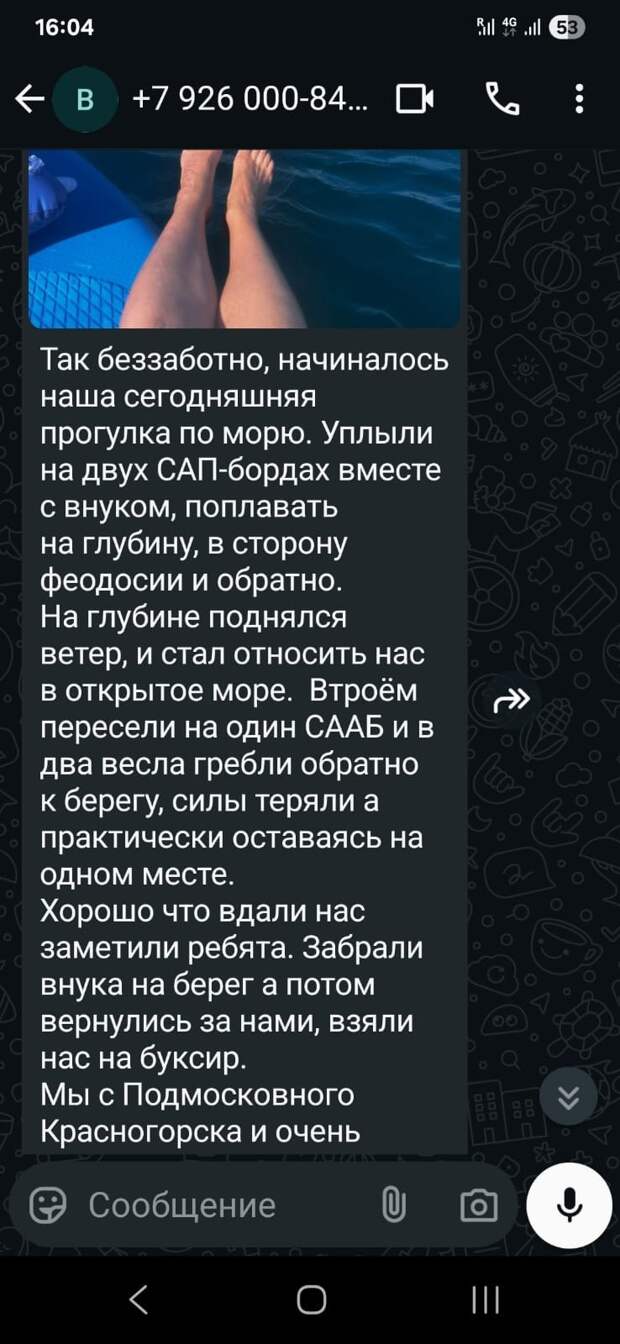Viewport: 620px width, 1344px height.
Task: Attach a file with the paperclip
Action: point(395,1206)
